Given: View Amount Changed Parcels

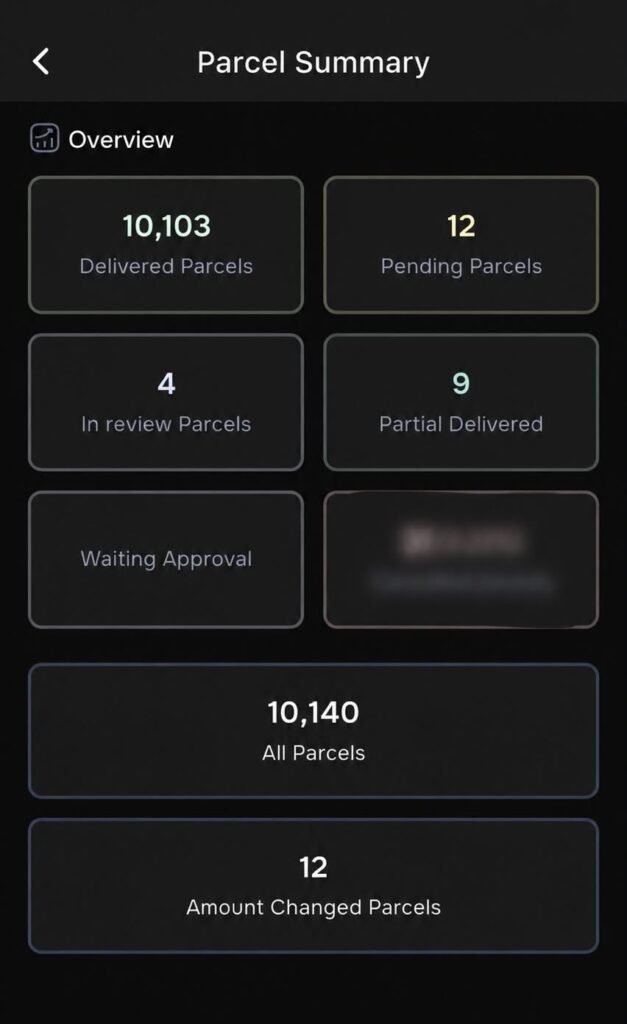Looking at the screenshot, I should (314, 886).
